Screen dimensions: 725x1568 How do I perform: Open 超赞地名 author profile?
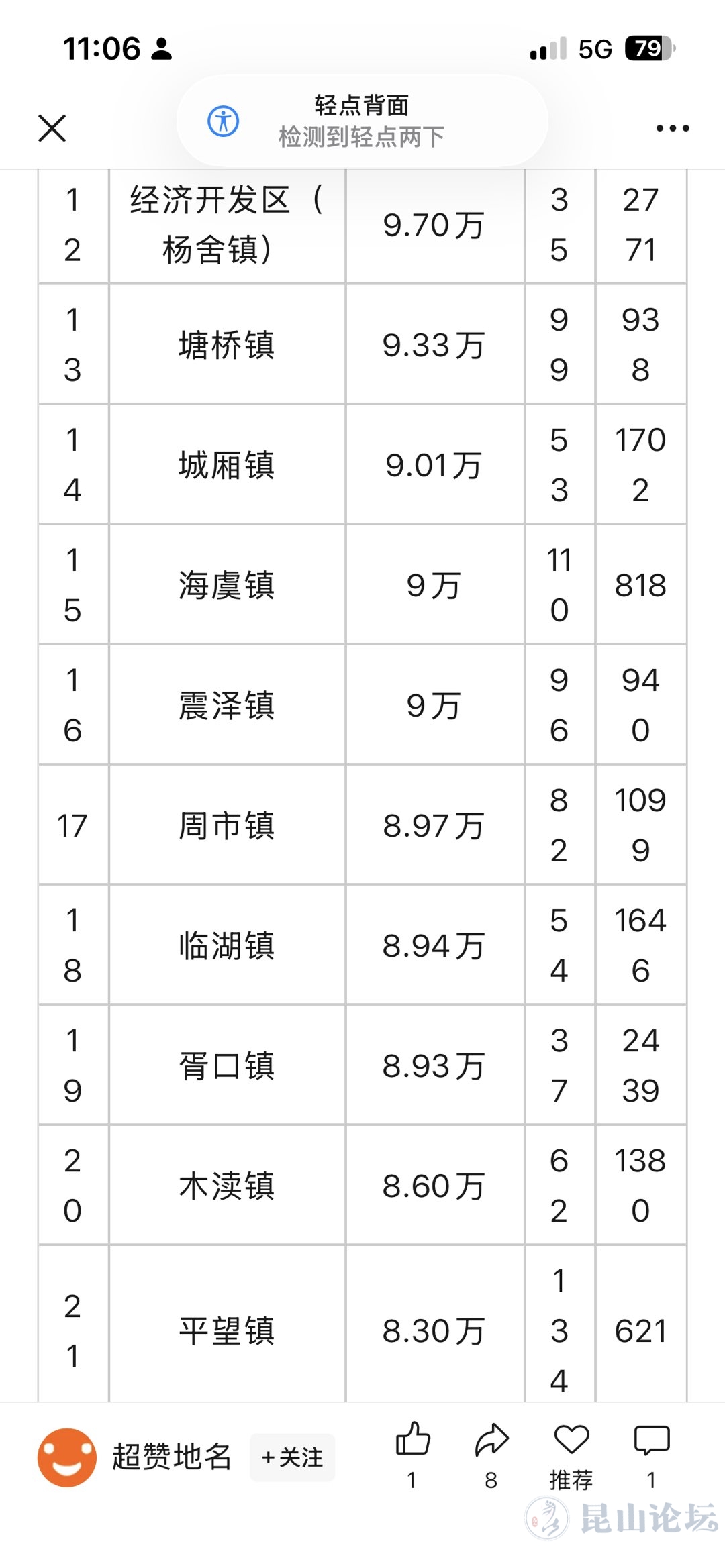coord(67,1457)
